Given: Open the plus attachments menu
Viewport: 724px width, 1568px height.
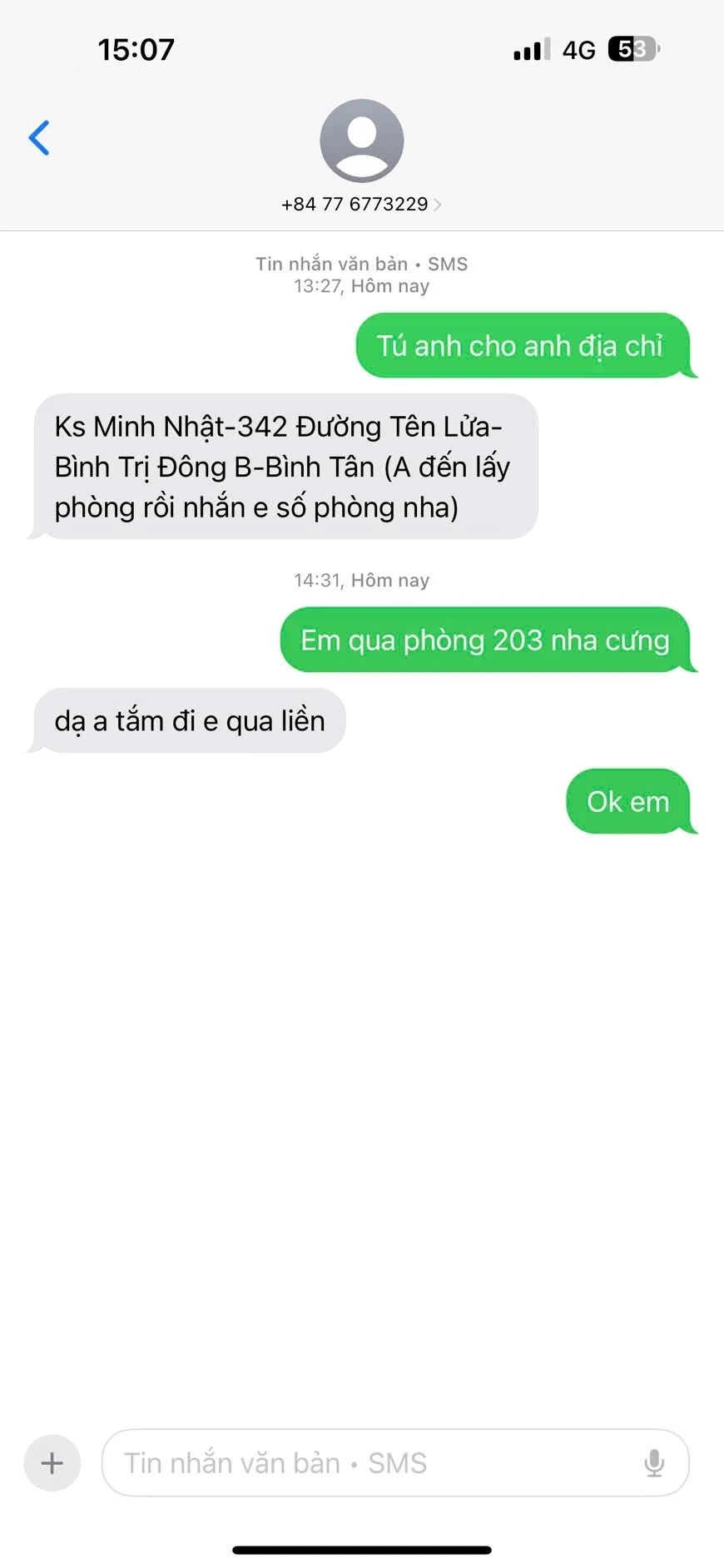Looking at the screenshot, I should point(52,1462).
